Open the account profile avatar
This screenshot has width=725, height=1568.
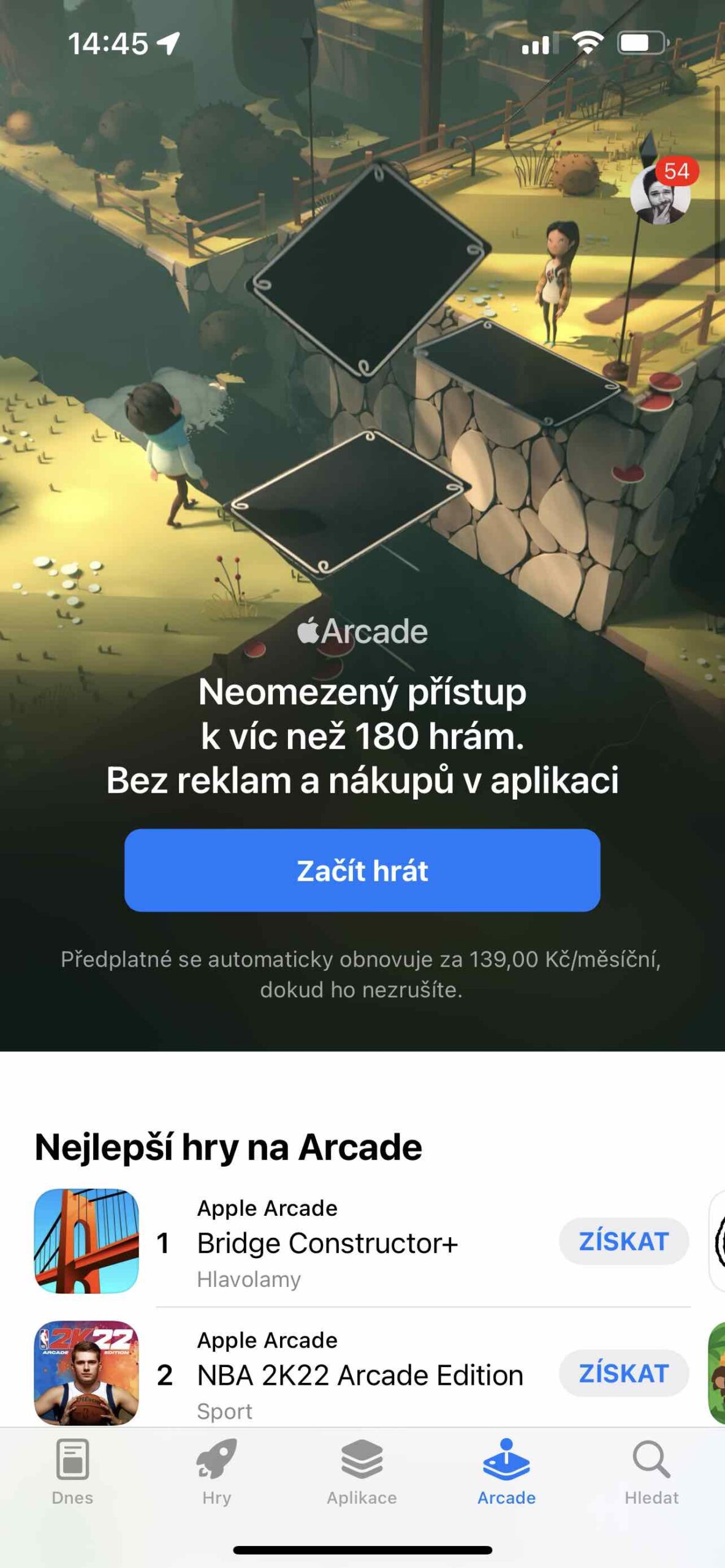(x=660, y=195)
